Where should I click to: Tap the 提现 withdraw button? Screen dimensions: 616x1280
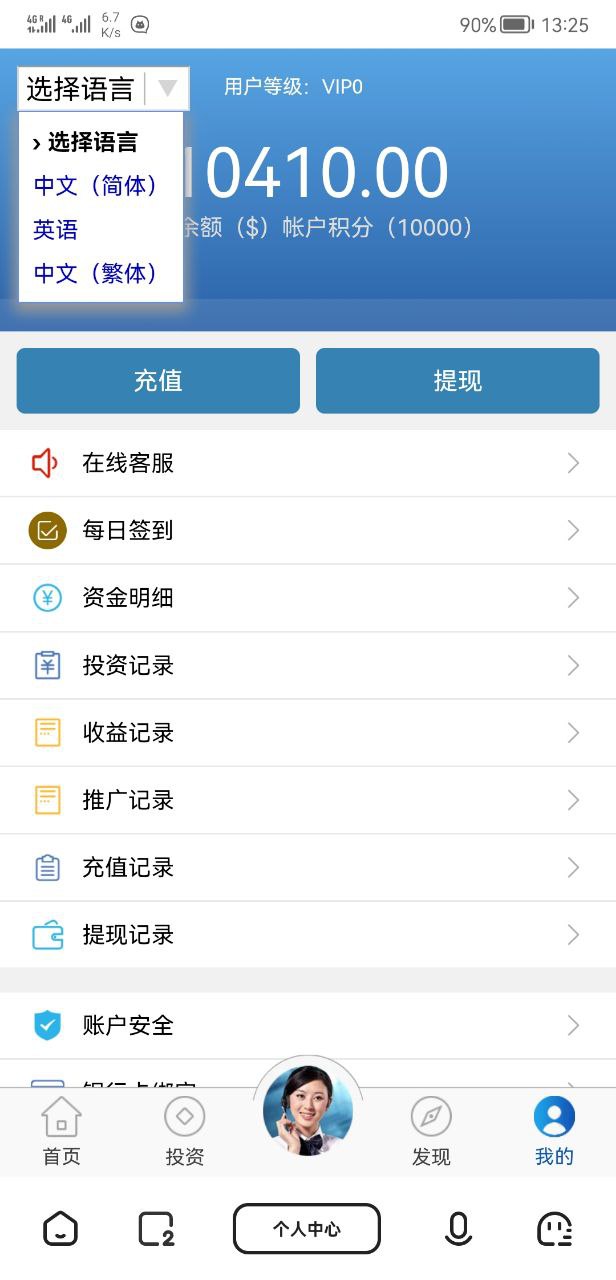coord(457,380)
